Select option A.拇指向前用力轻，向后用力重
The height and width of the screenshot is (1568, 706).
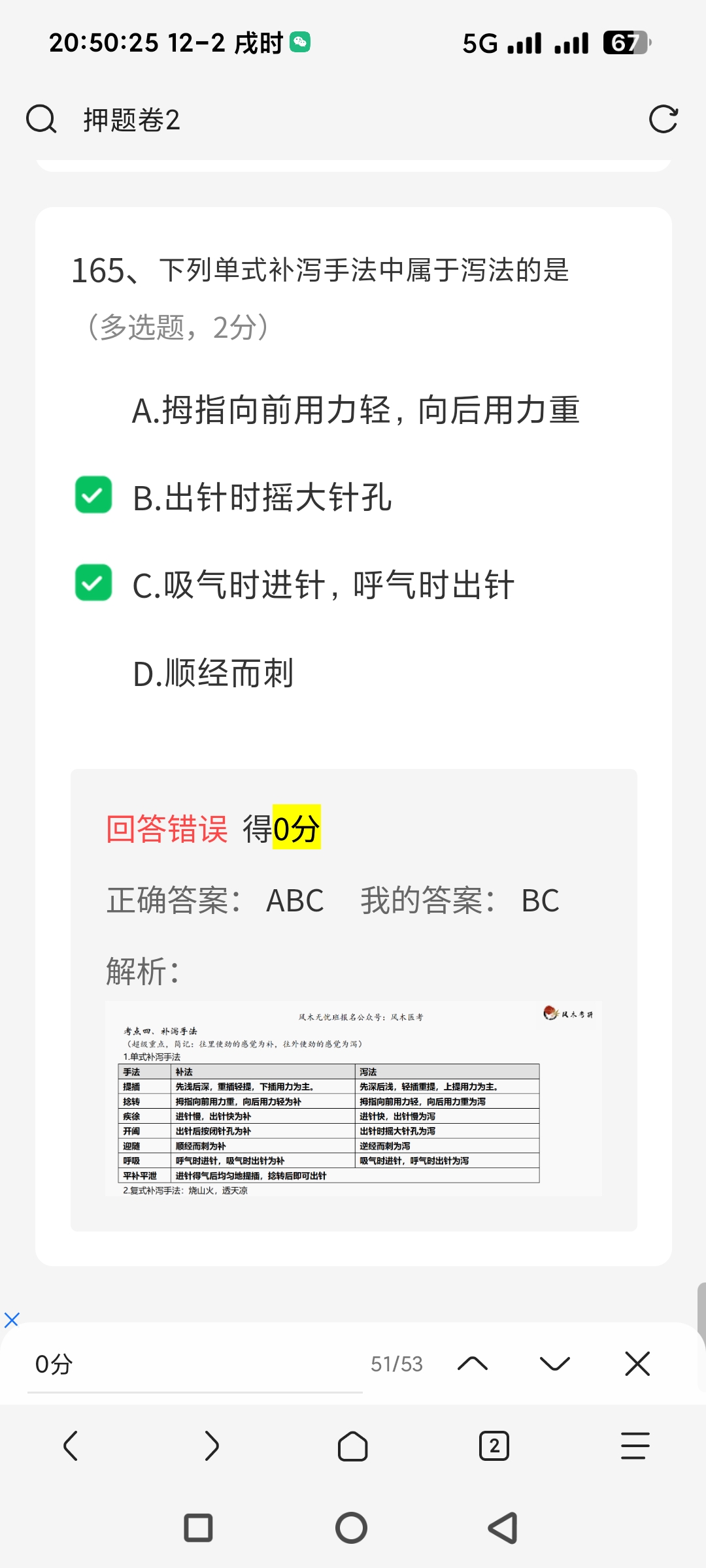click(x=355, y=410)
